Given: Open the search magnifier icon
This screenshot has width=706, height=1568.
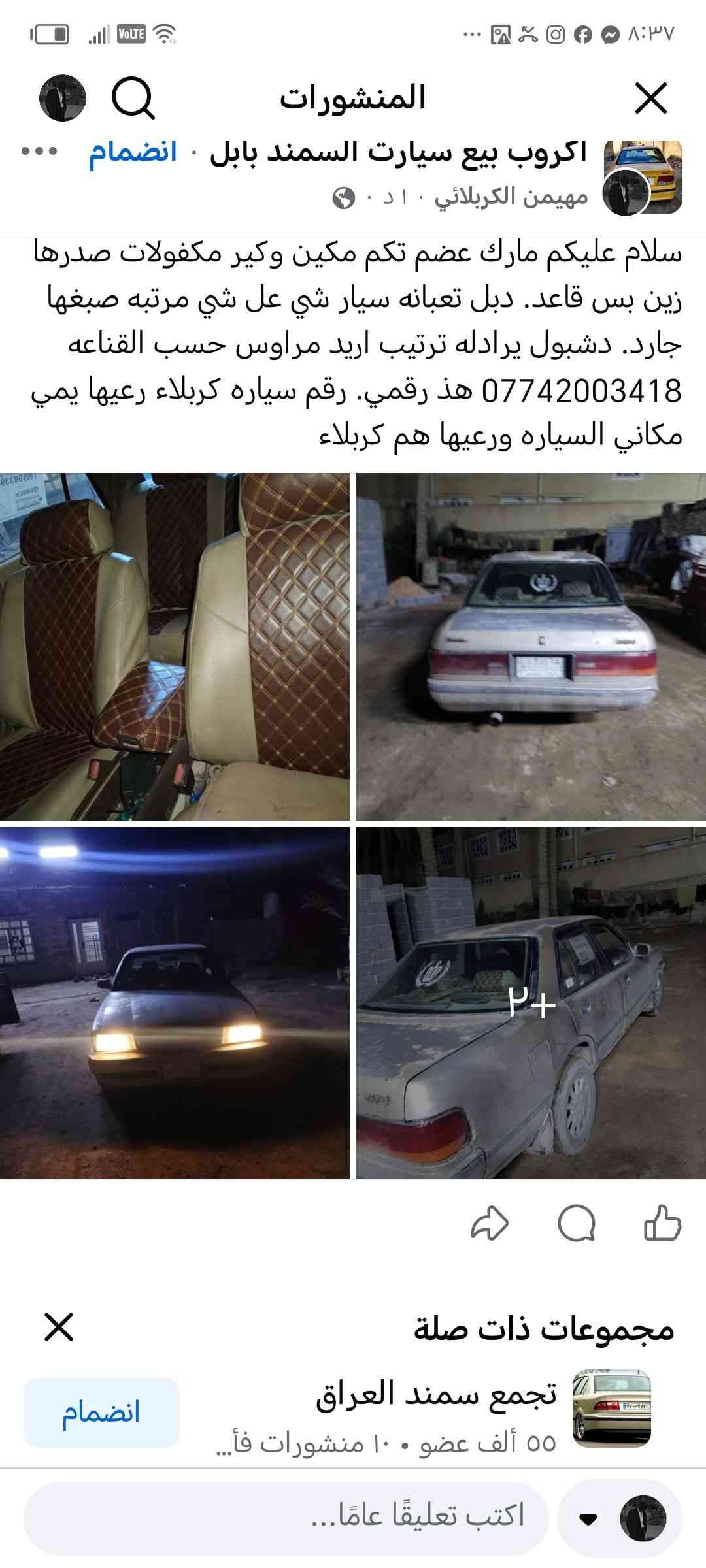Looking at the screenshot, I should coord(133,99).
